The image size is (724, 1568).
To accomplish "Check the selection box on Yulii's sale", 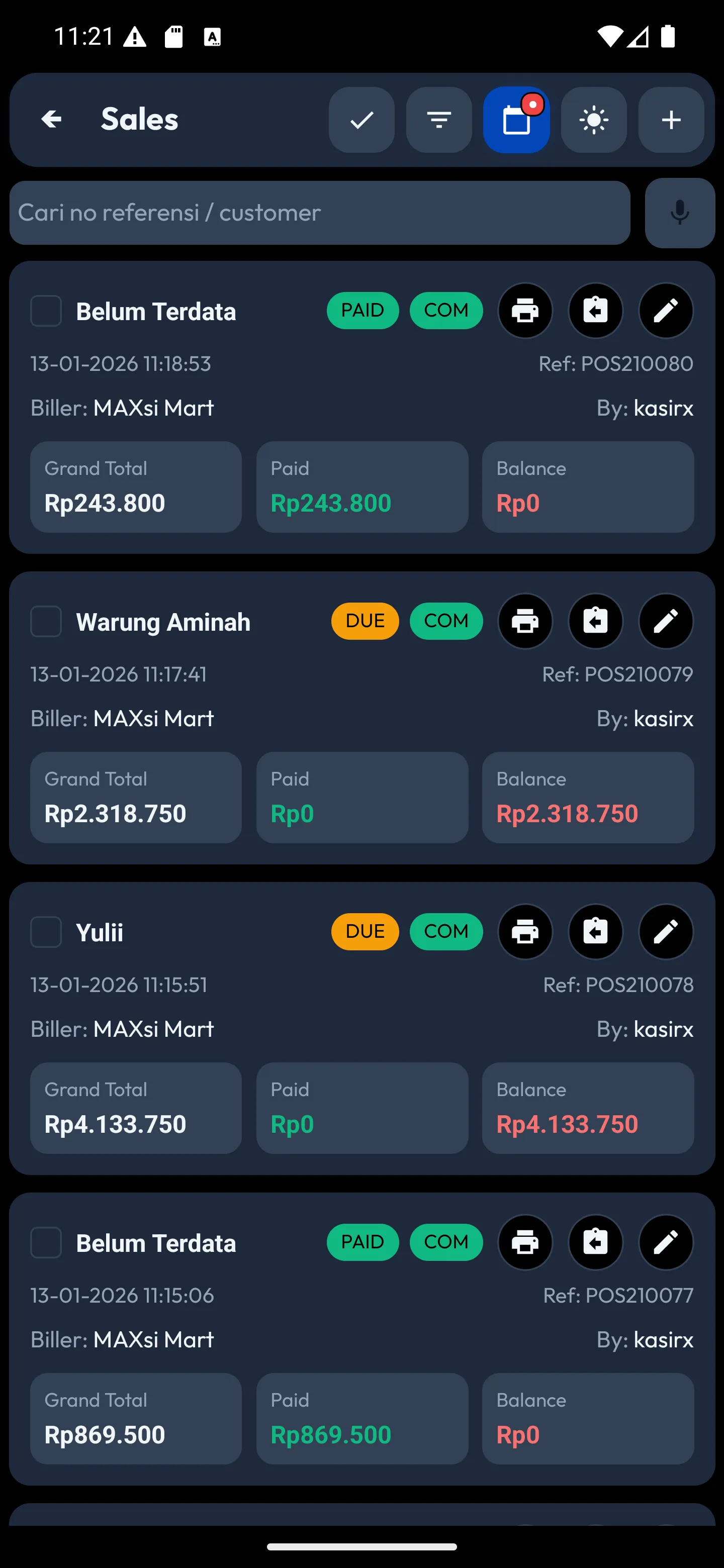I will (46, 932).
